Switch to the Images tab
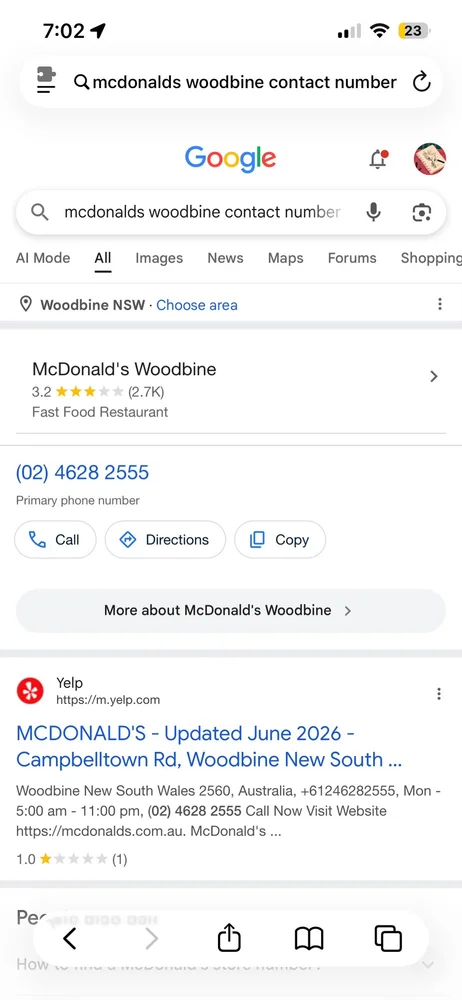 [x=159, y=258]
